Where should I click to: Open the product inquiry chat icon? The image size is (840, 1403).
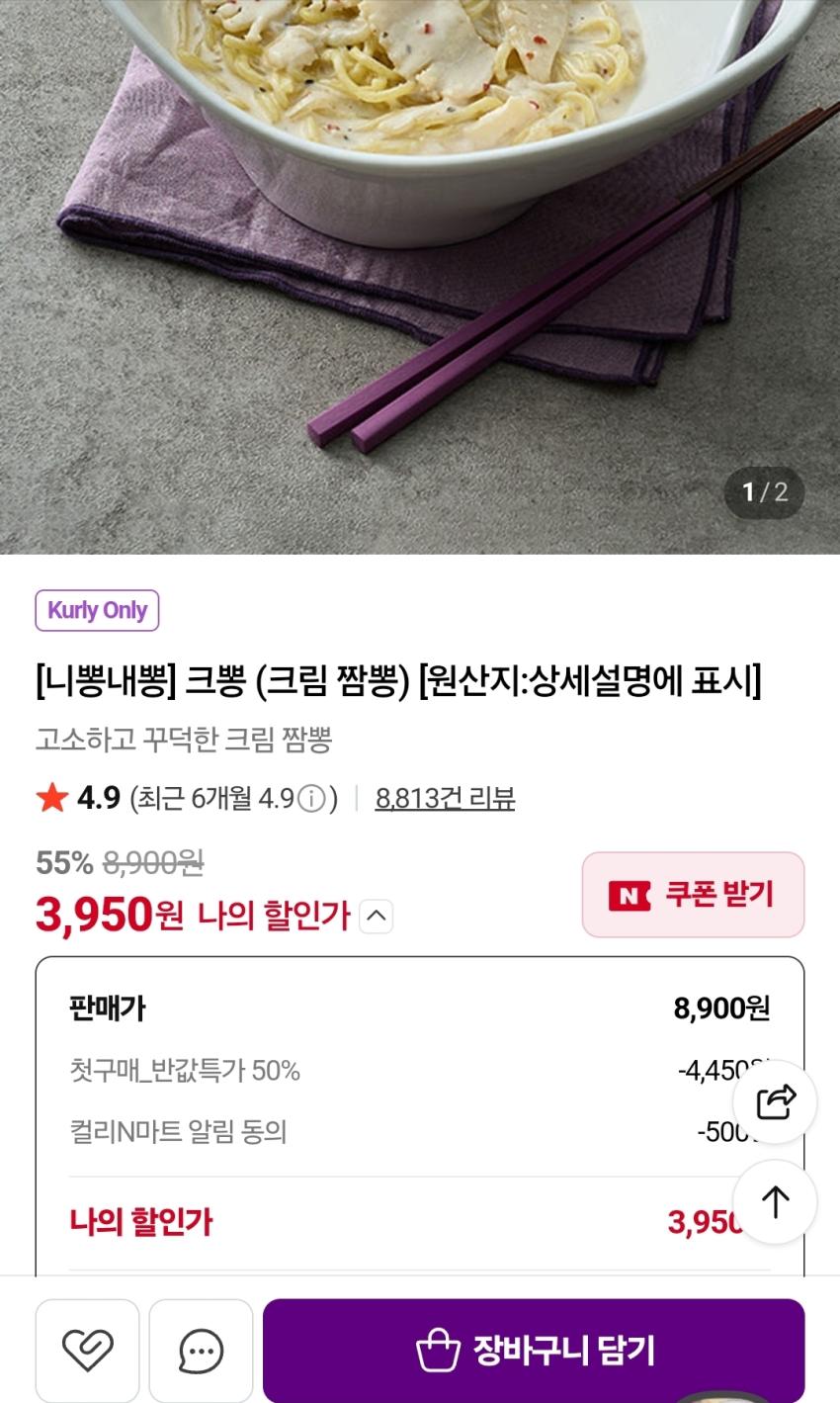(x=202, y=1350)
